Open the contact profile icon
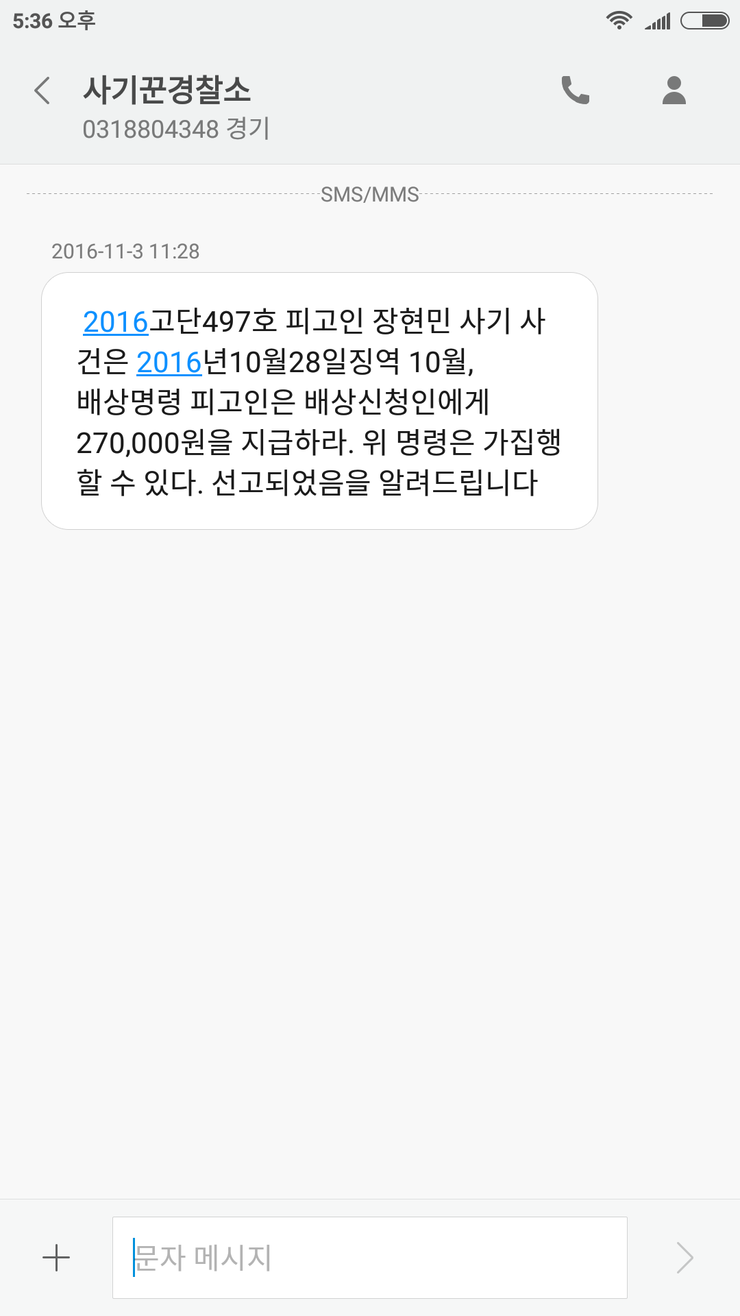 674,91
